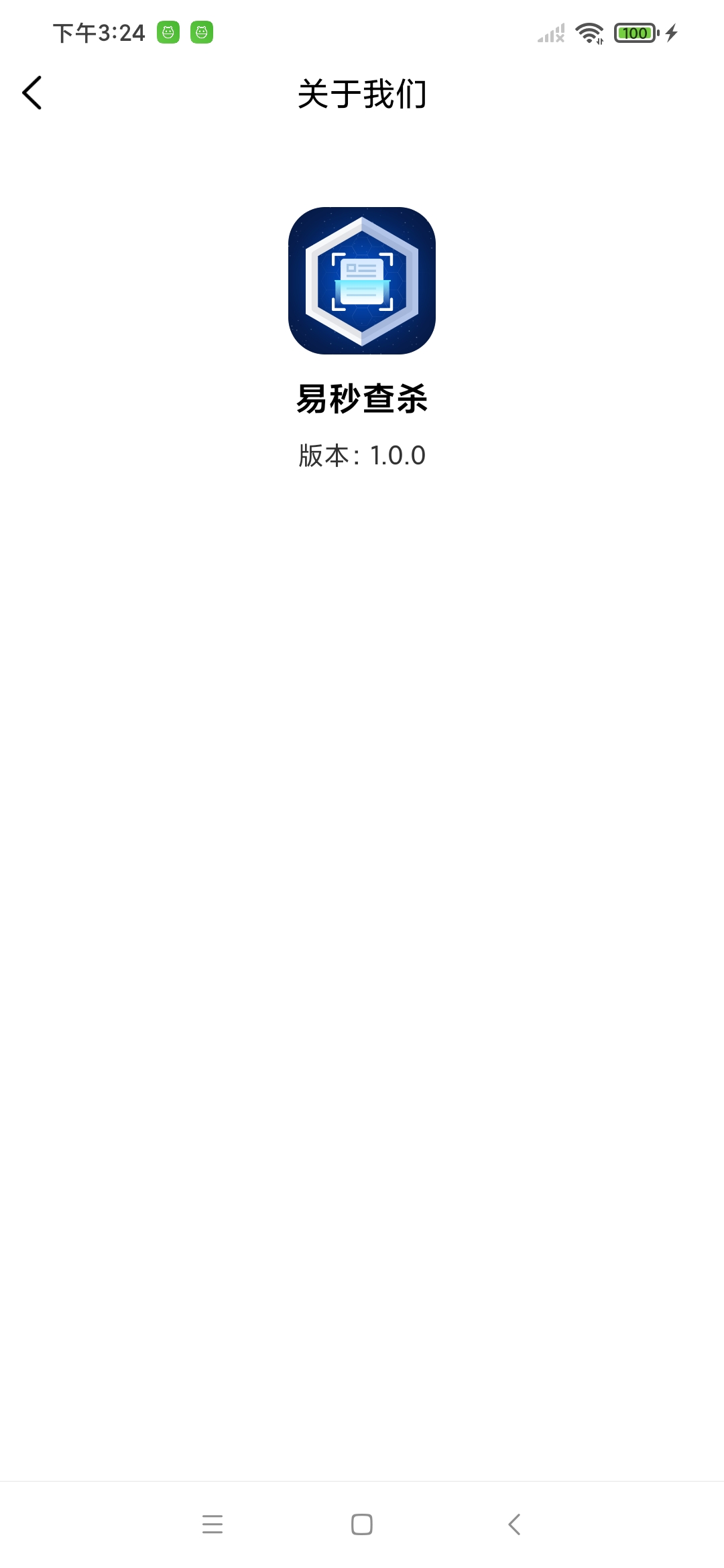
Task: Open the first Android notification icon
Action: coord(168,31)
